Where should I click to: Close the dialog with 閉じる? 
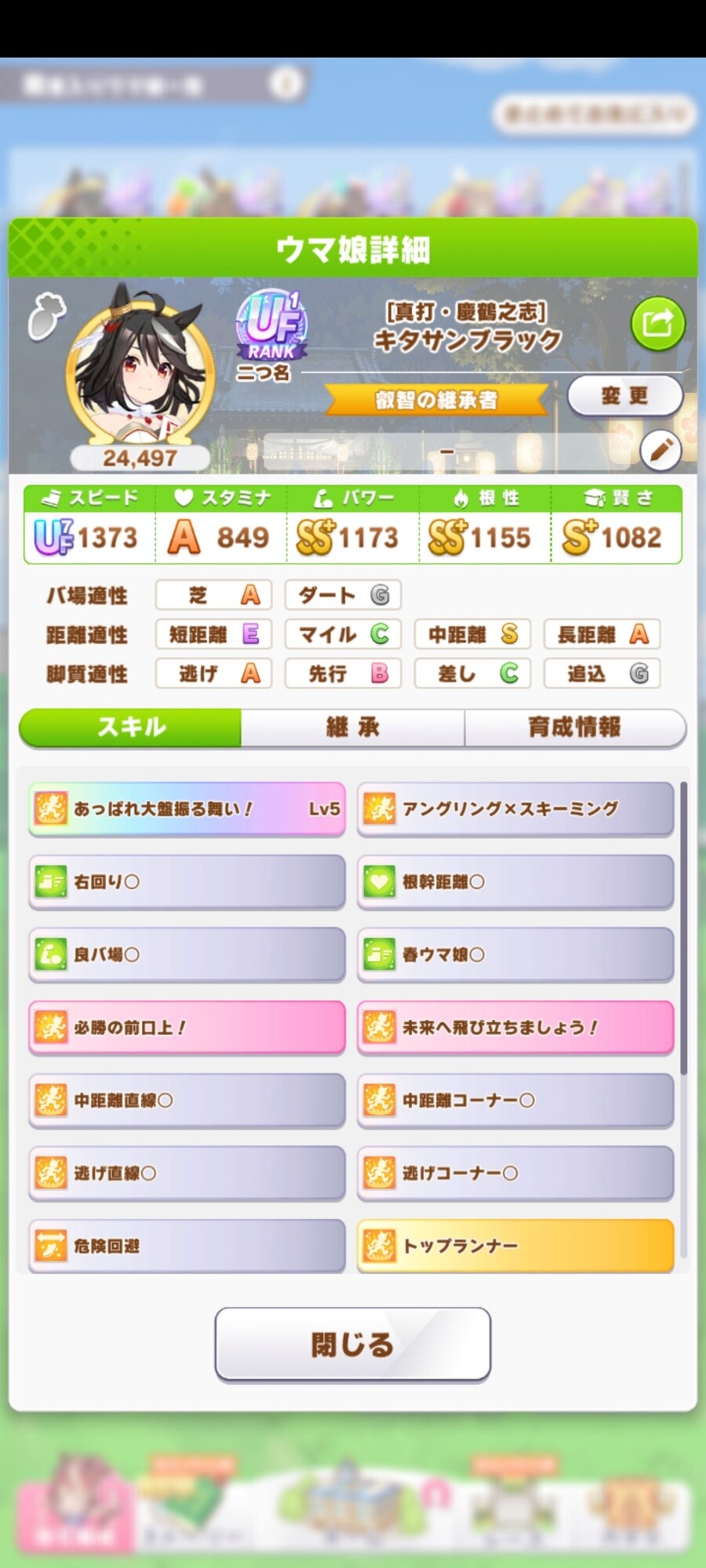click(x=352, y=1345)
